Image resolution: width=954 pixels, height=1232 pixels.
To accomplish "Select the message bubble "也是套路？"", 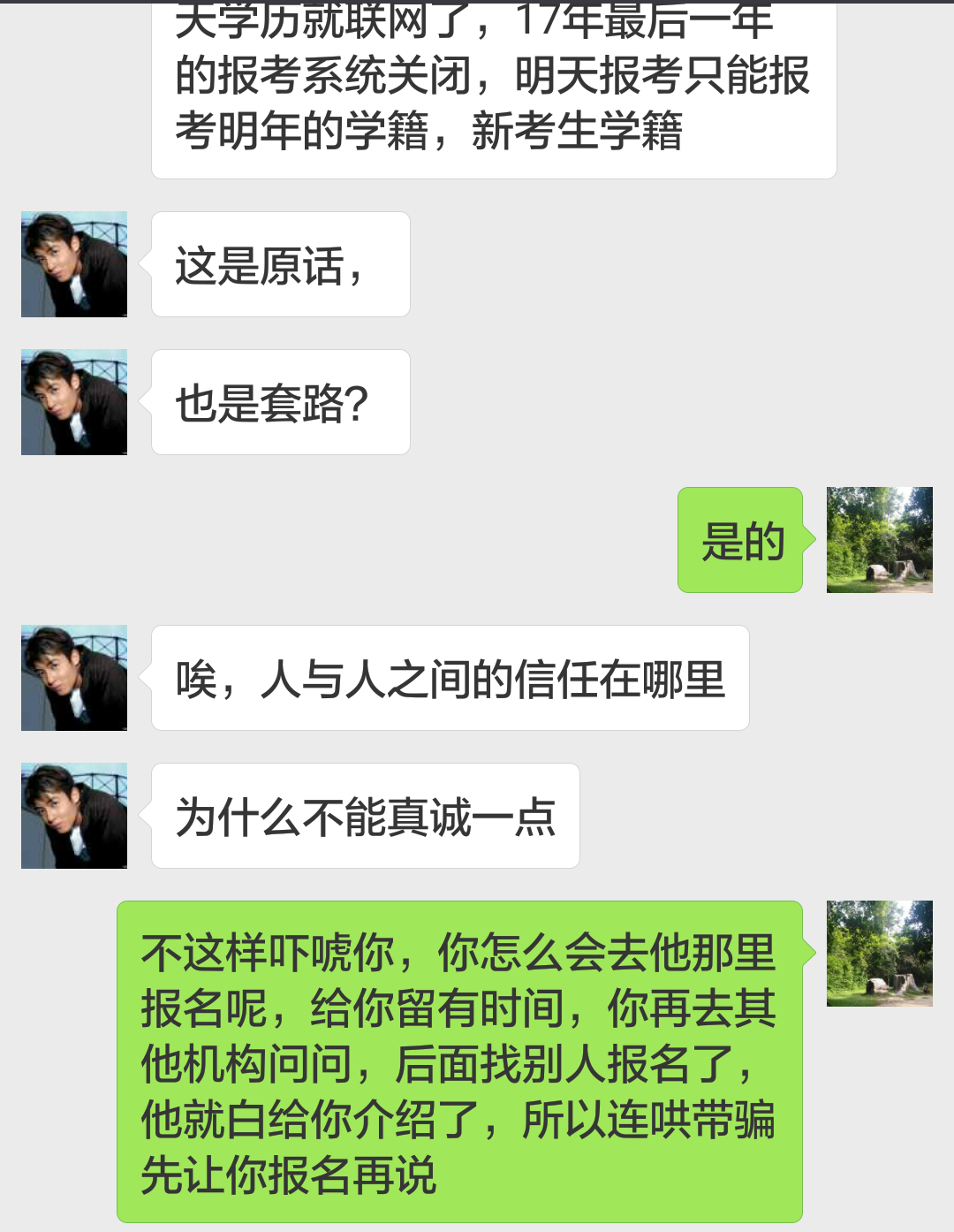I will click(280, 400).
